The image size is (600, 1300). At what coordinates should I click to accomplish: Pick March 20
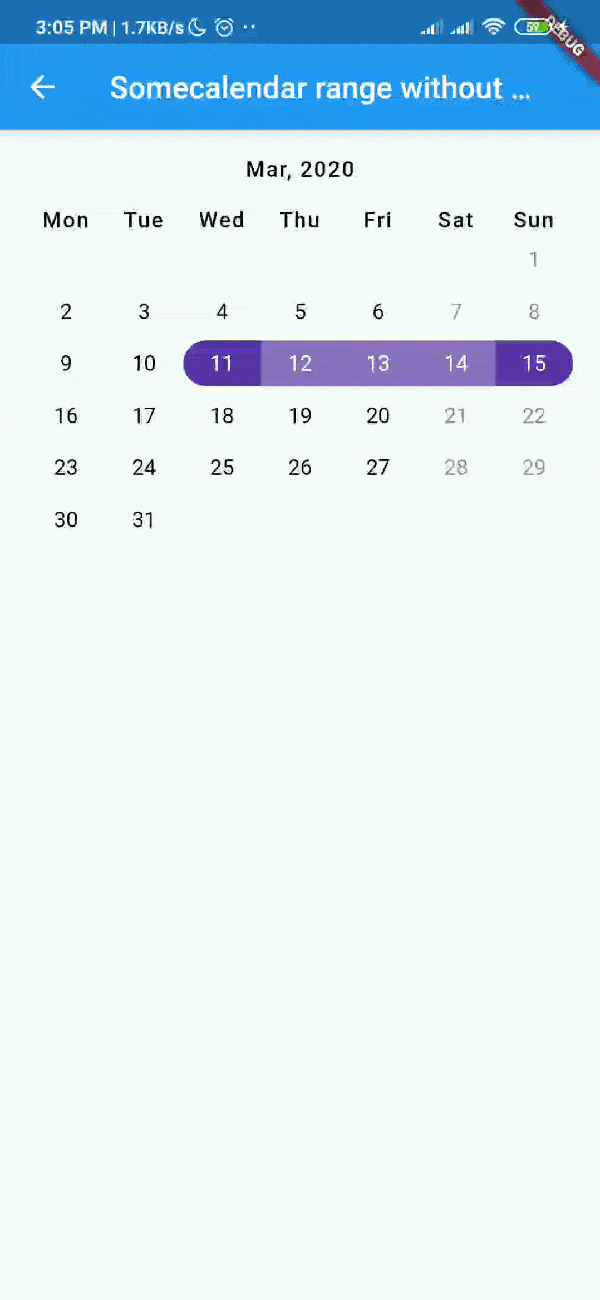(x=378, y=415)
